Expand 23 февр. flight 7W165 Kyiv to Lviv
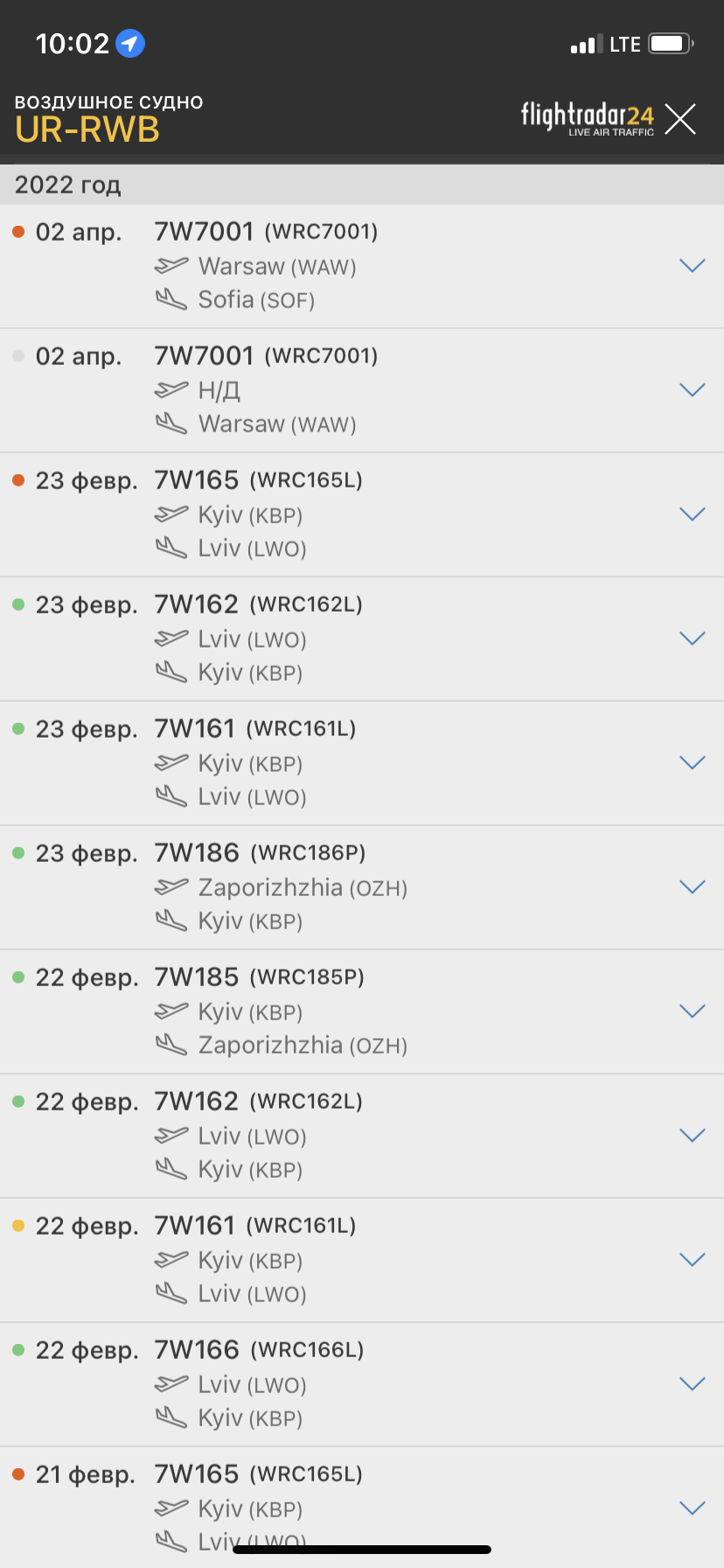Screen dimensions: 724x1568 click(692, 514)
